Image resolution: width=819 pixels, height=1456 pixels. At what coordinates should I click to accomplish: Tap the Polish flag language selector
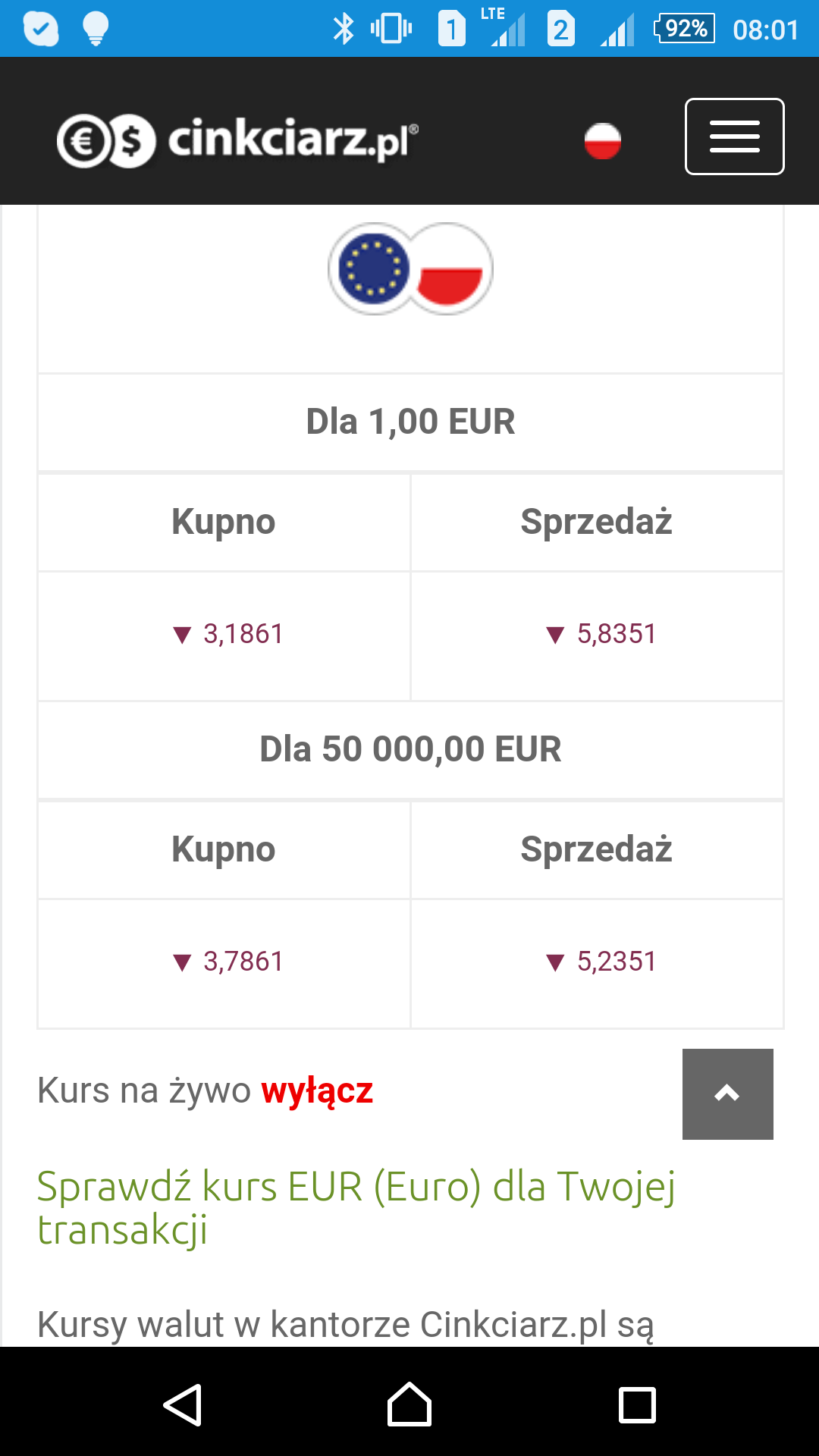[x=603, y=141]
